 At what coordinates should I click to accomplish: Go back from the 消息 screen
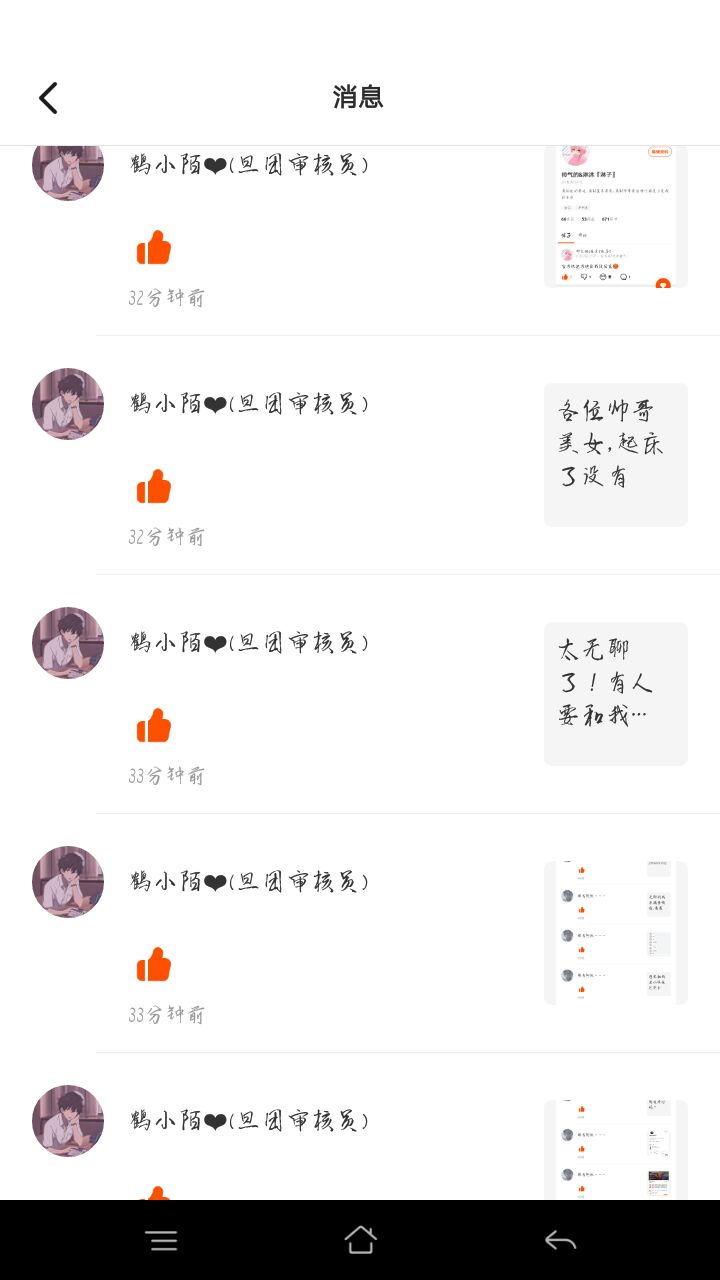click(48, 97)
